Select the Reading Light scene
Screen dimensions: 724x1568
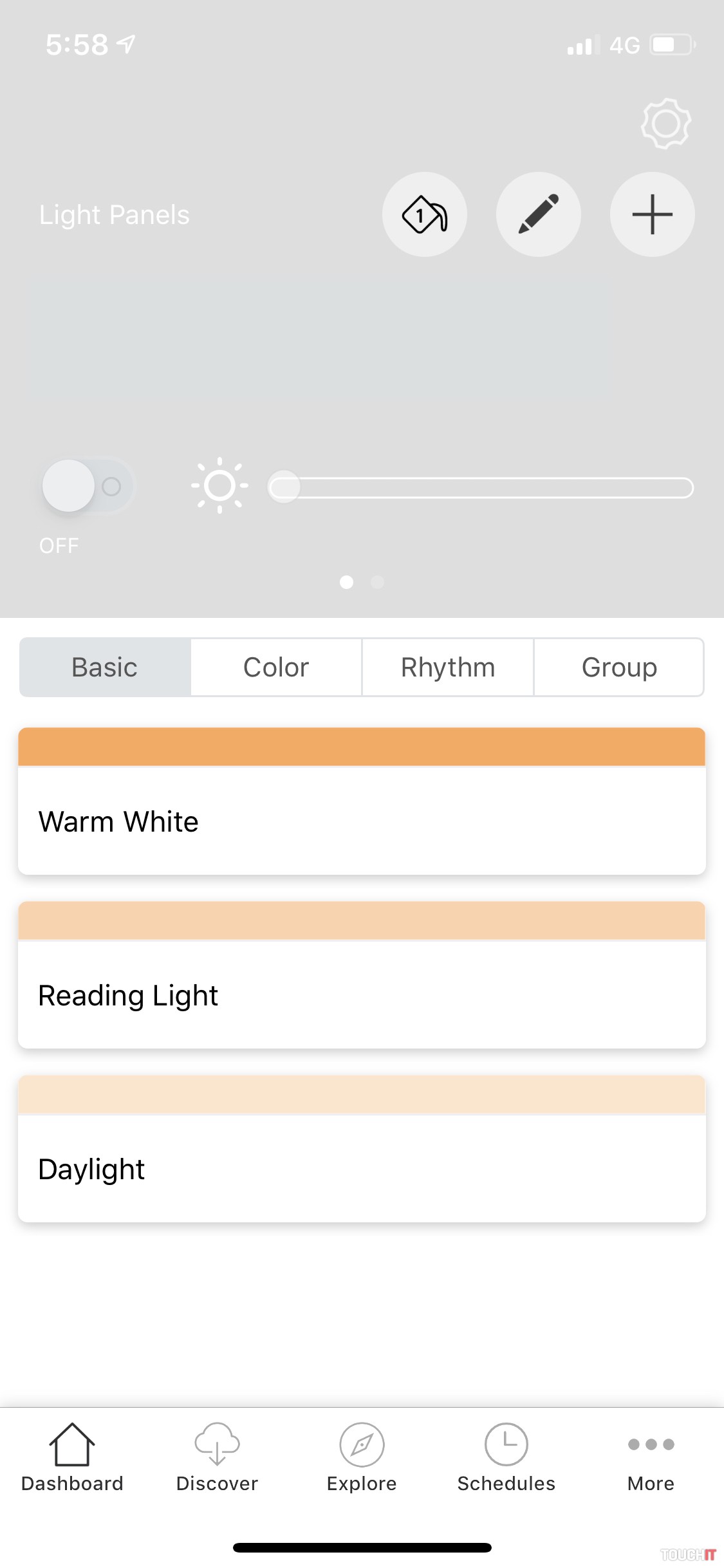click(362, 976)
